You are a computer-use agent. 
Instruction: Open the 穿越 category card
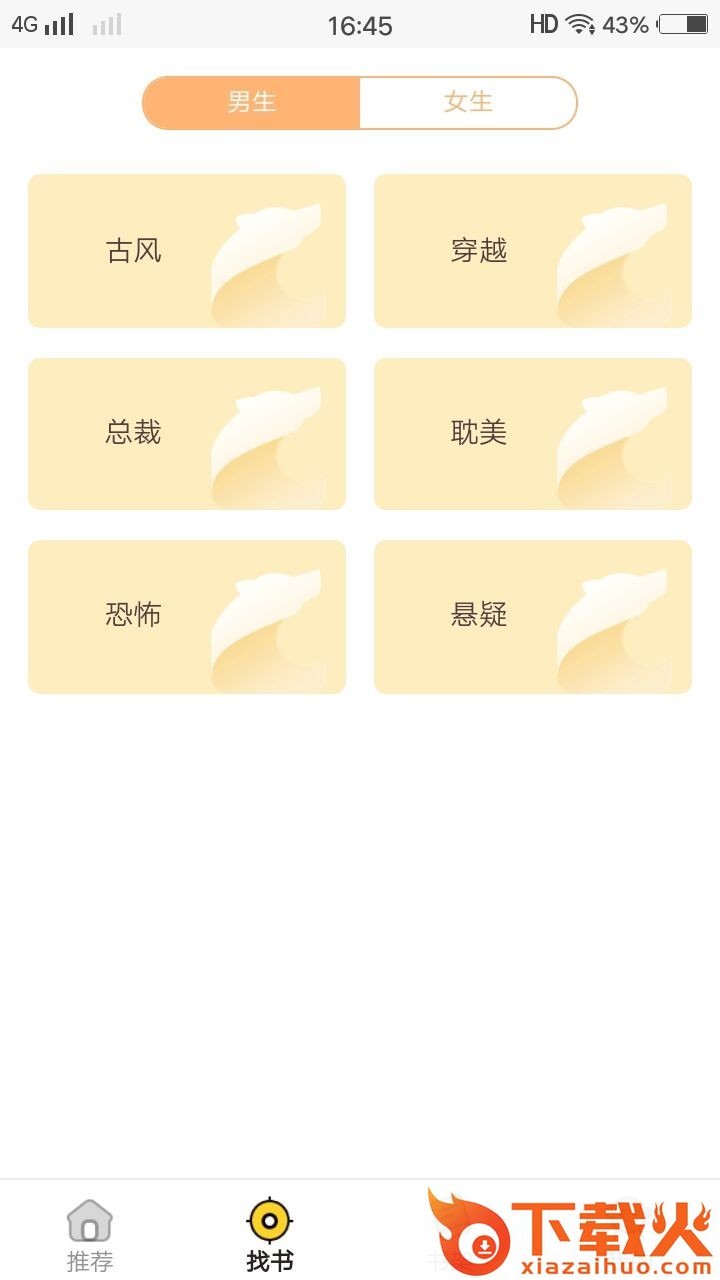point(532,251)
